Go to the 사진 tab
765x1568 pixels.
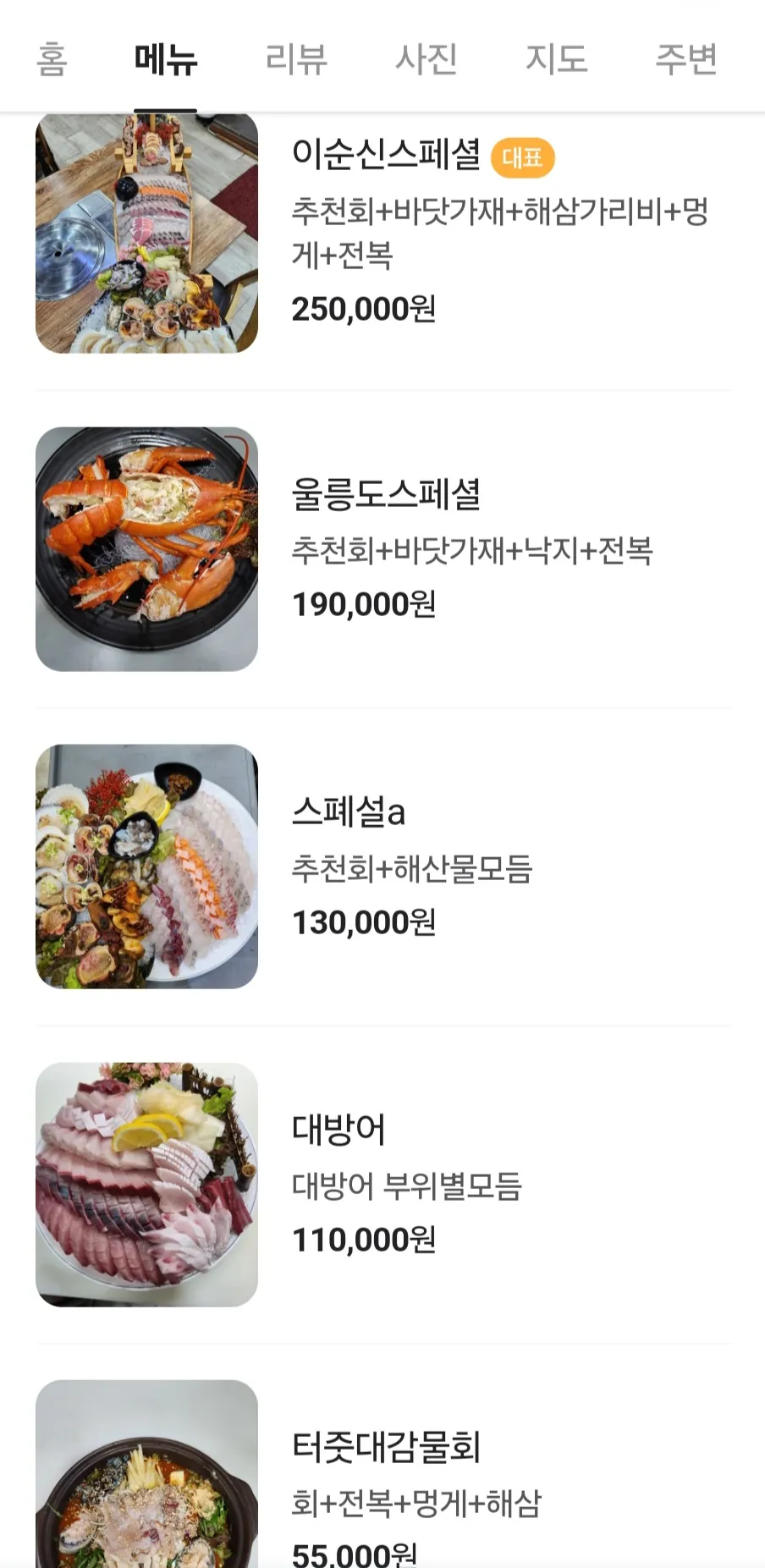click(426, 59)
